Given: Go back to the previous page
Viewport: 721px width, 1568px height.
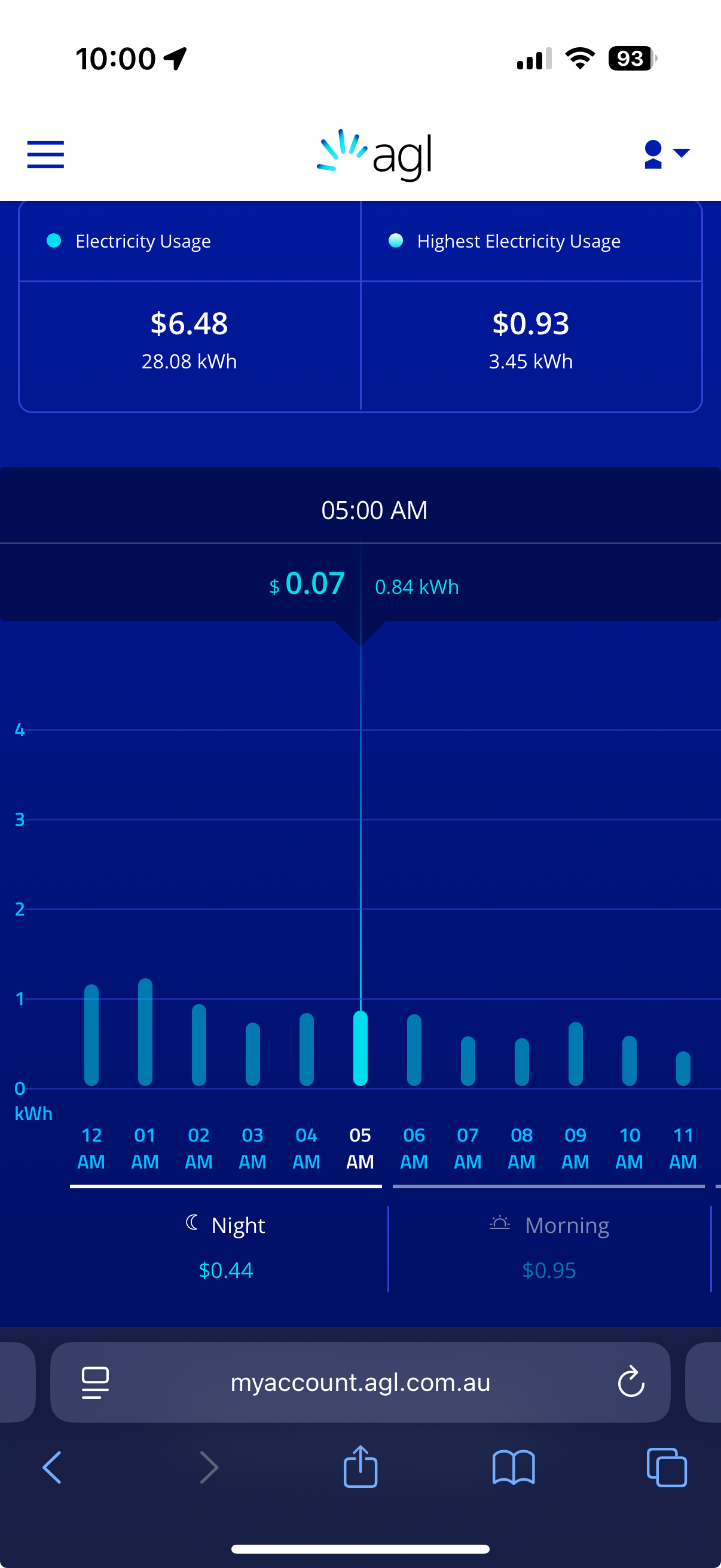Looking at the screenshot, I should coord(52,1467).
